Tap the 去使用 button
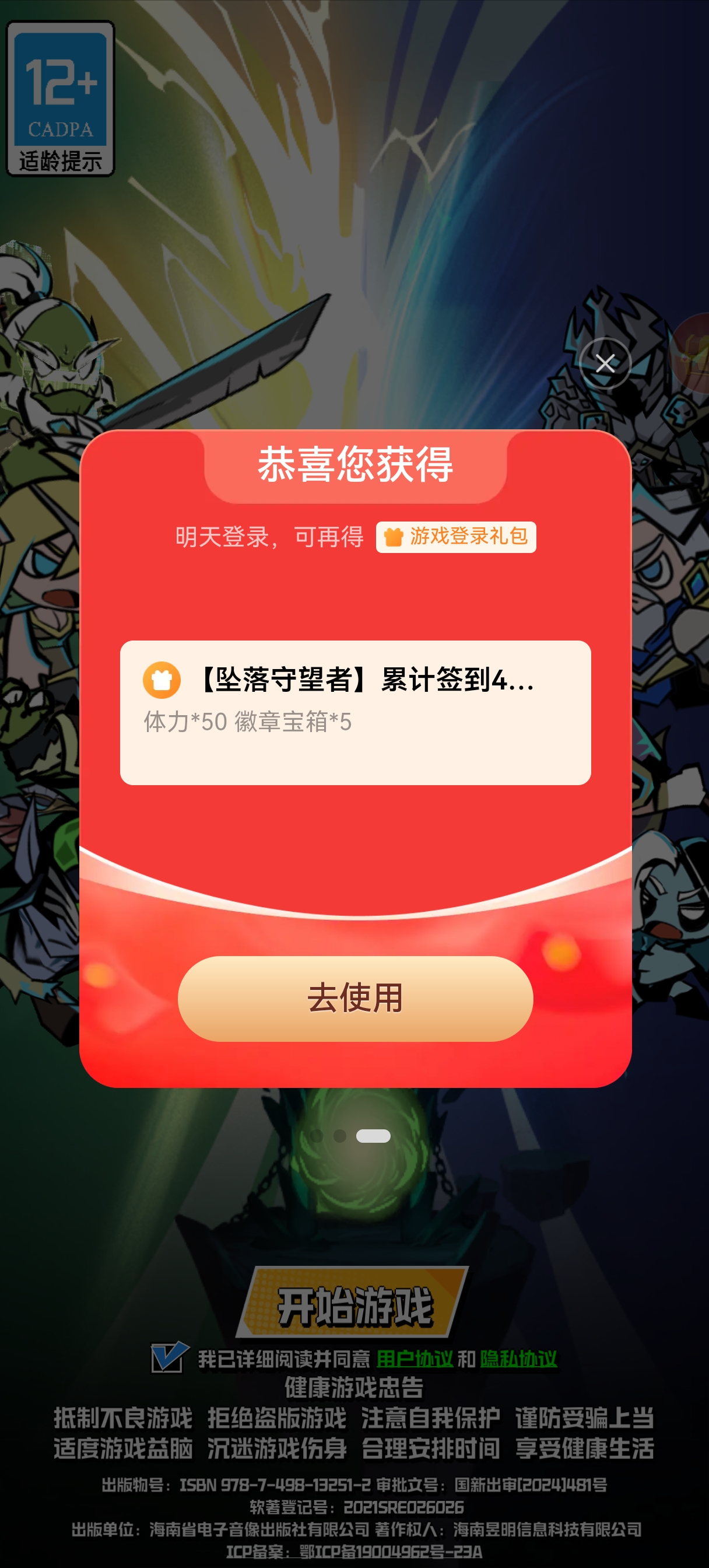 (x=355, y=998)
